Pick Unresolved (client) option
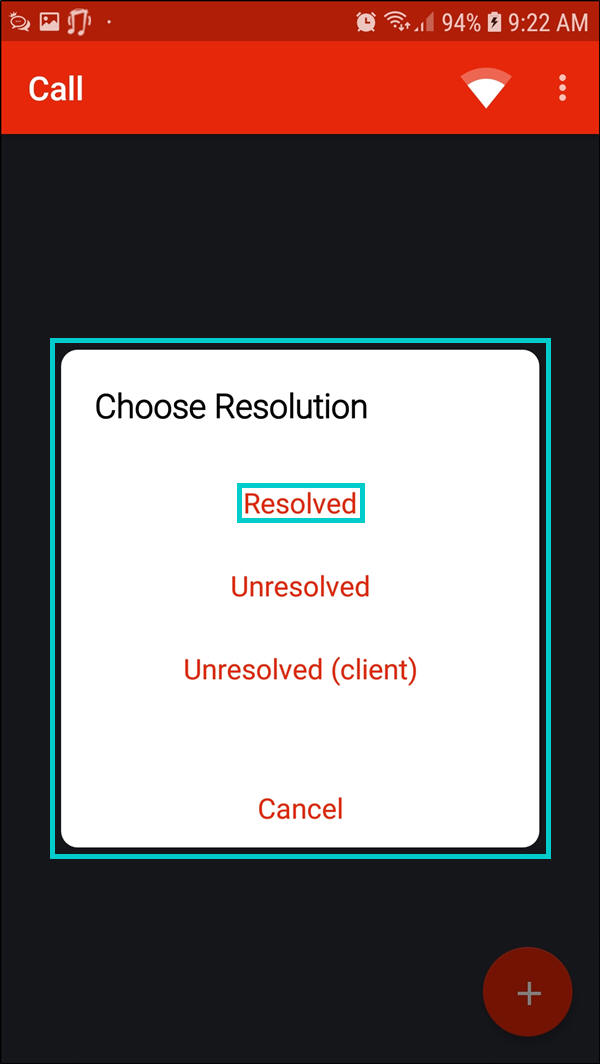The image size is (600, 1064). (x=300, y=670)
